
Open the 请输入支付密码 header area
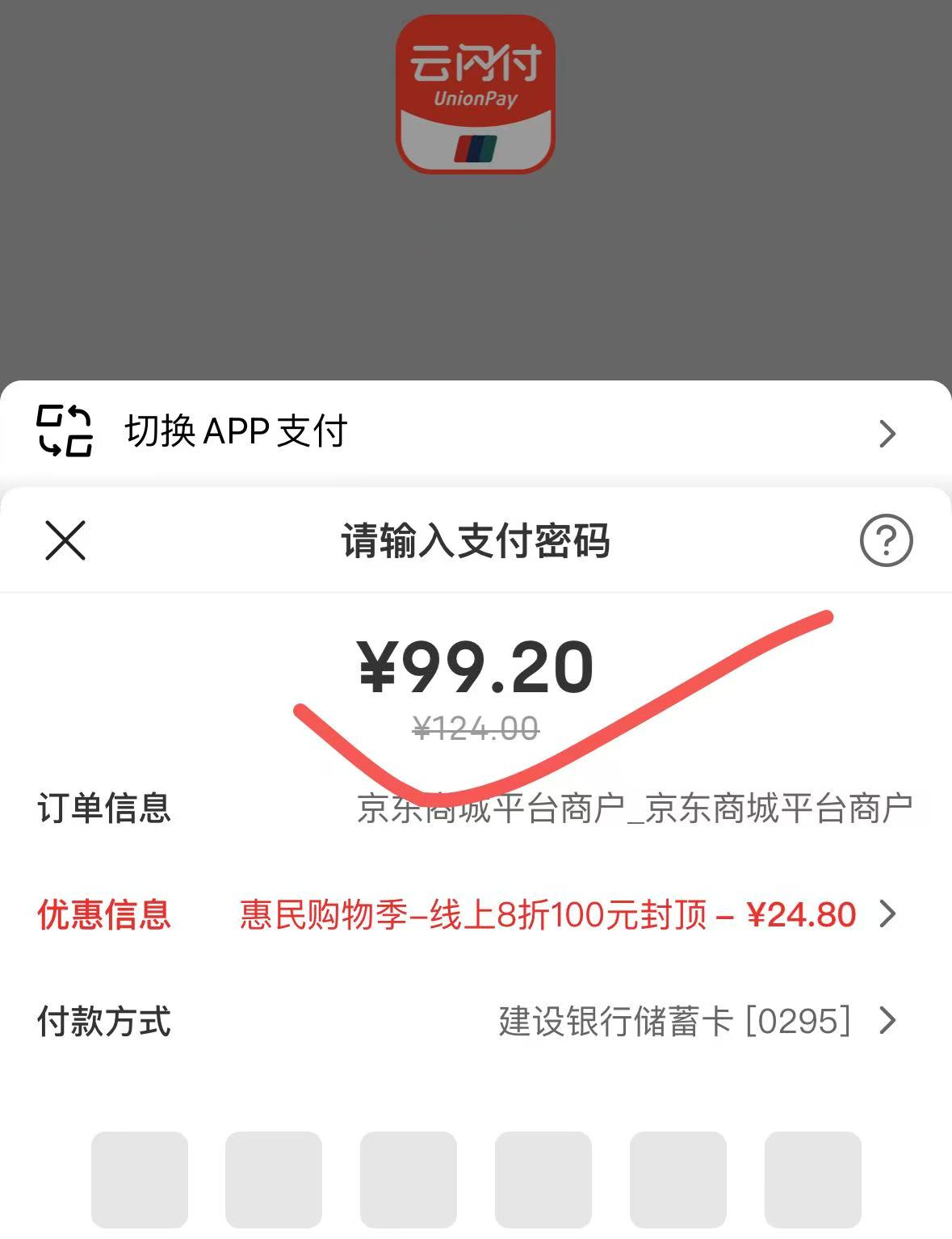[476, 541]
